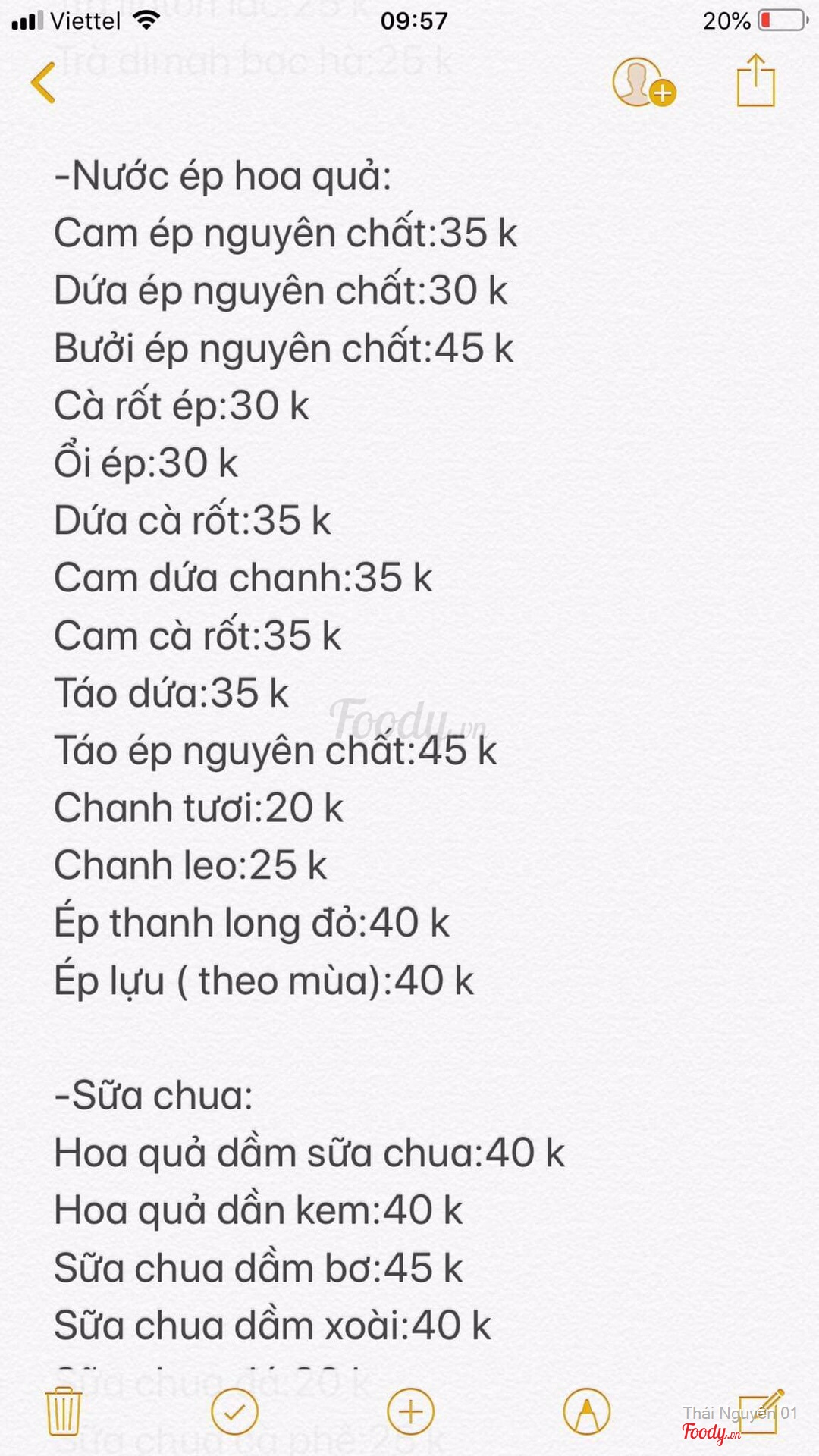819x1456 pixels.
Task: Open the sketch drawing tool
Action: (586, 1411)
